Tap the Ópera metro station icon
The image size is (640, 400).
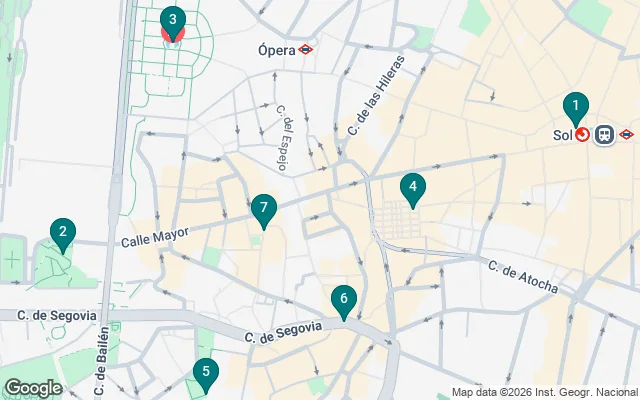[306, 48]
